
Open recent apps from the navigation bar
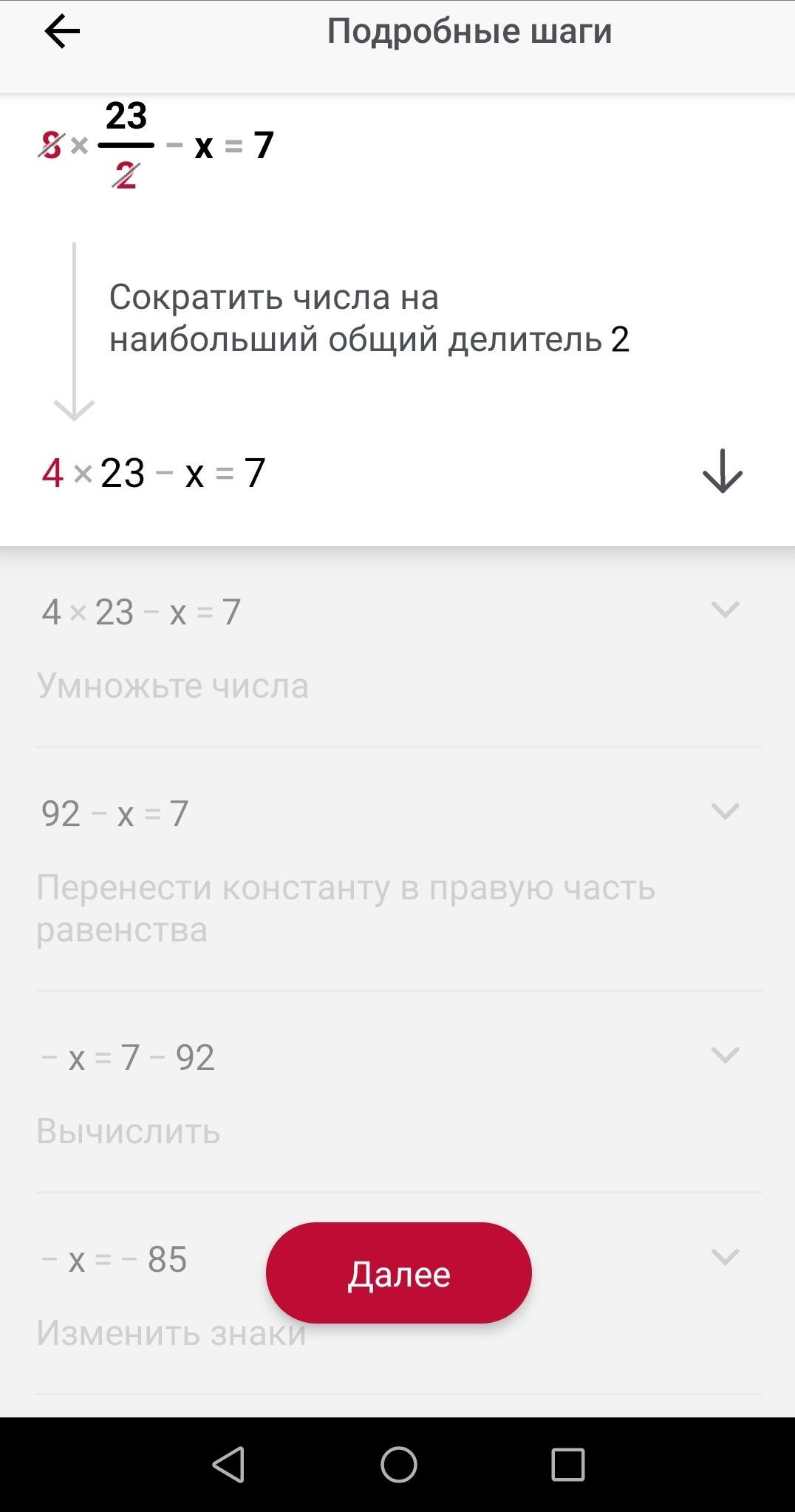(567, 1464)
